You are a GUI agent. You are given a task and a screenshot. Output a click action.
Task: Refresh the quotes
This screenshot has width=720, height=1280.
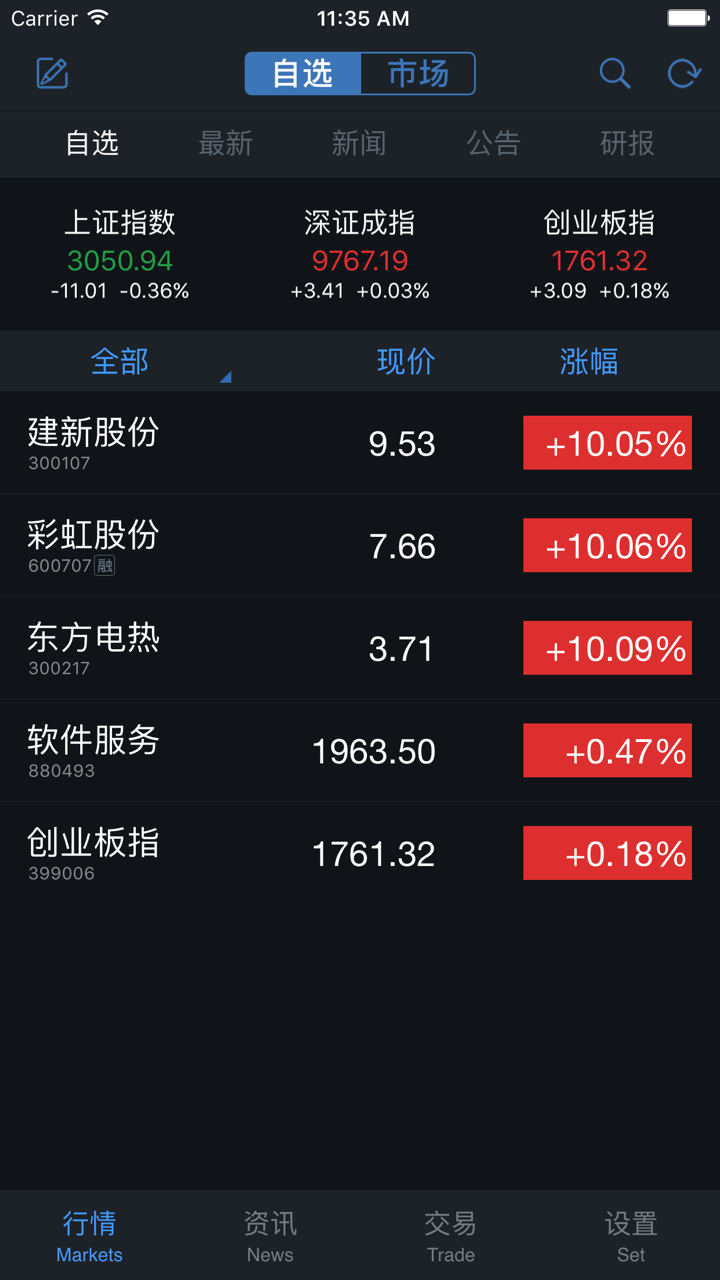pyautogui.click(x=684, y=74)
